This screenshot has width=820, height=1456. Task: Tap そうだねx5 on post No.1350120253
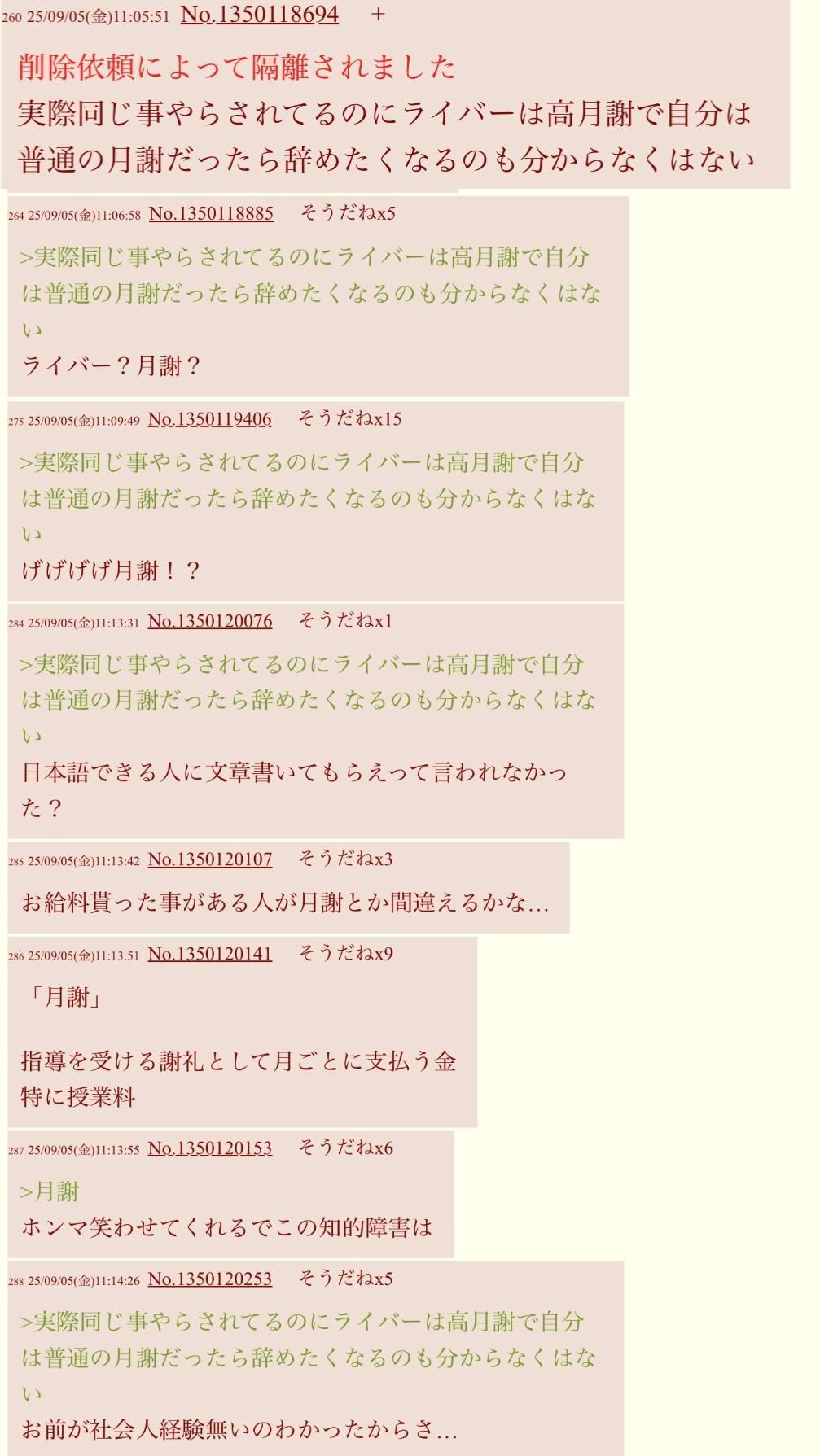(x=345, y=1279)
